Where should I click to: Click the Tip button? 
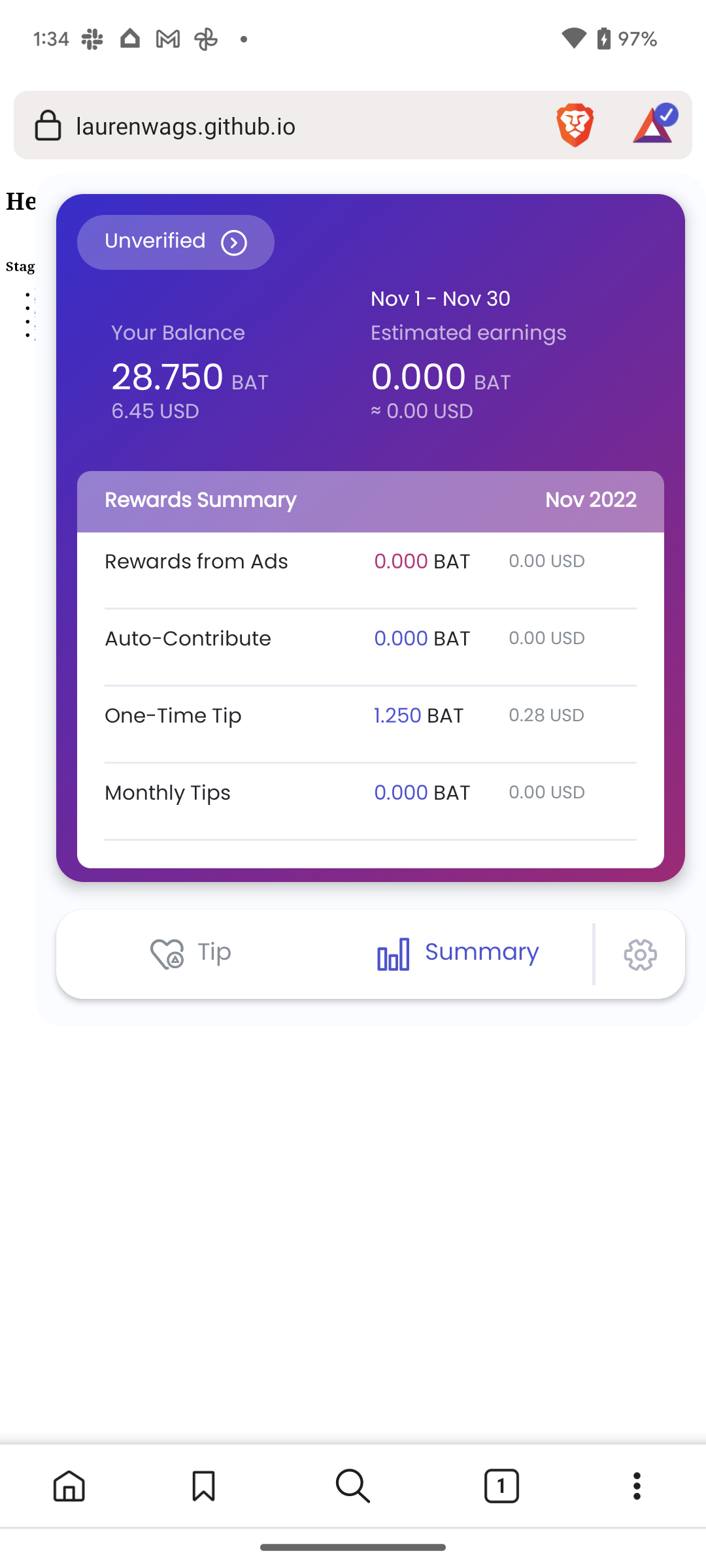point(191,953)
